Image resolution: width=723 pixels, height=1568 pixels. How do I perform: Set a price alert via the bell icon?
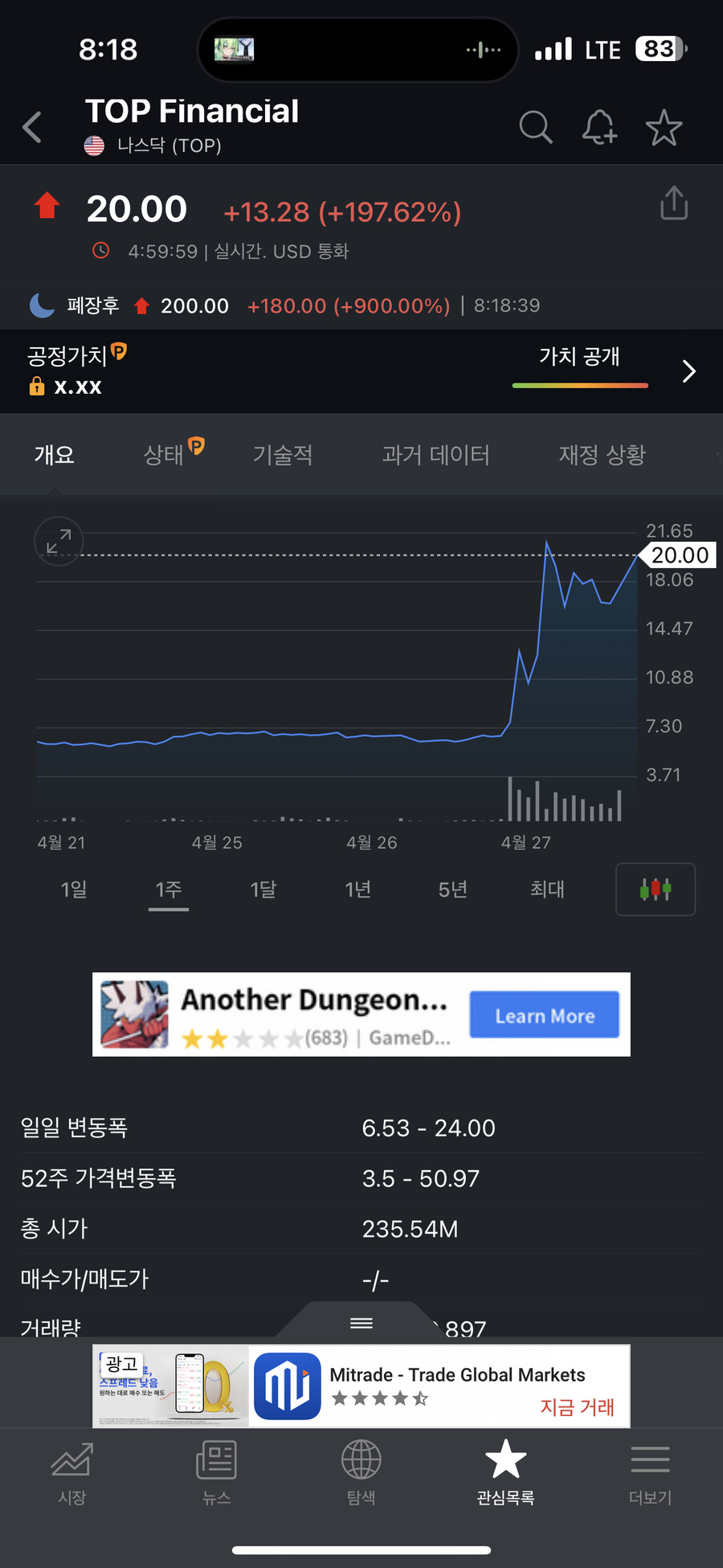(x=599, y=127)
